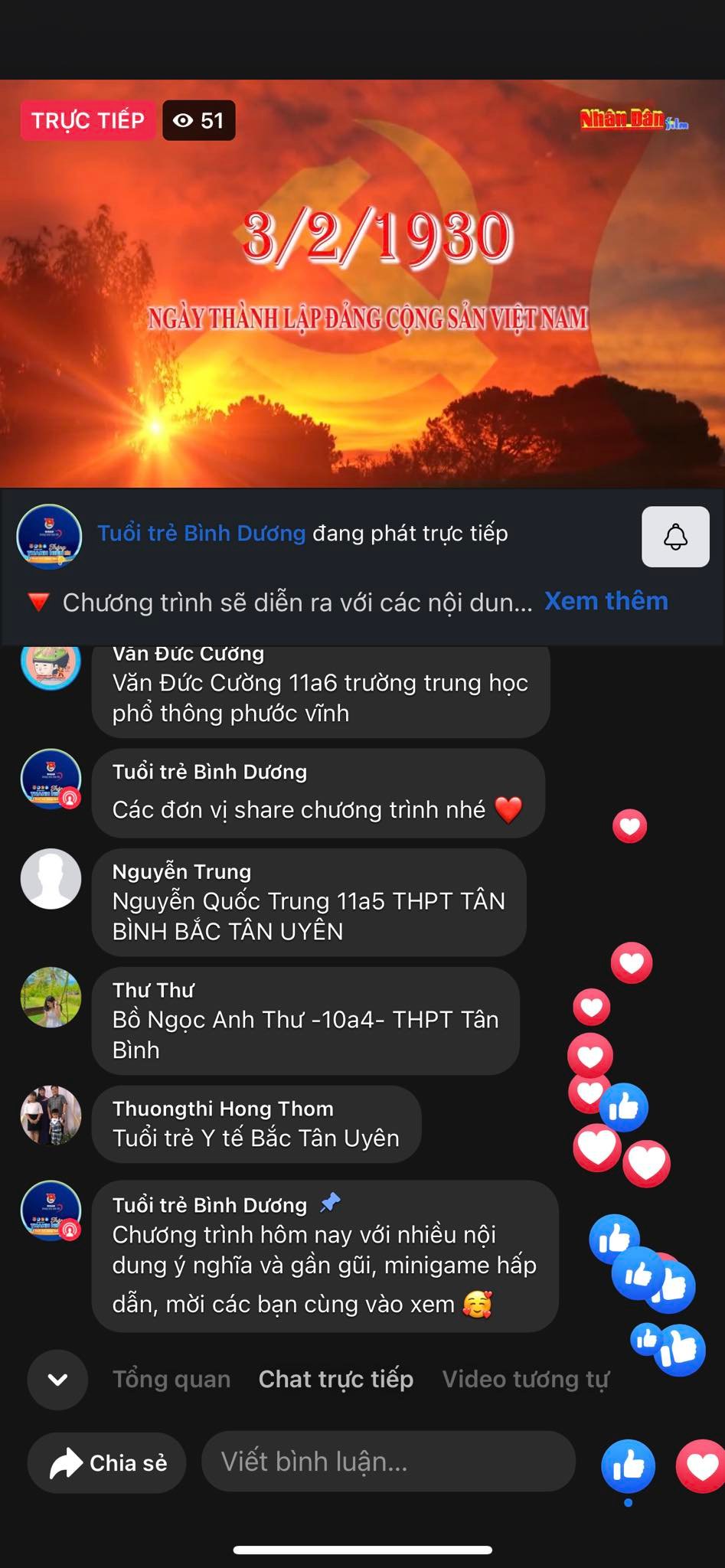Image resolution: width=725 pixels, height=1568 pixels.
Task: Send a heart reaction
Action: [701, 1465]
